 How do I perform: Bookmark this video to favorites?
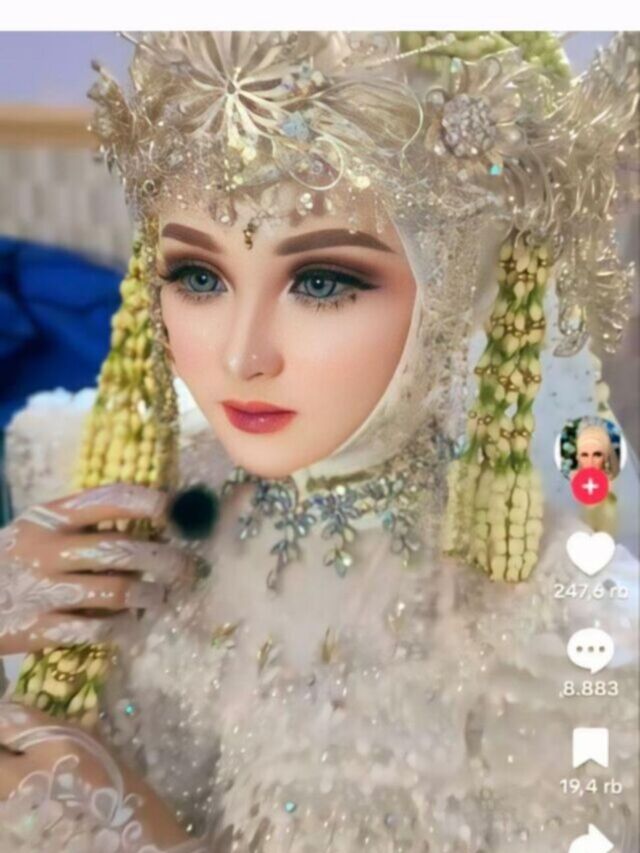[x=590, y=747]
